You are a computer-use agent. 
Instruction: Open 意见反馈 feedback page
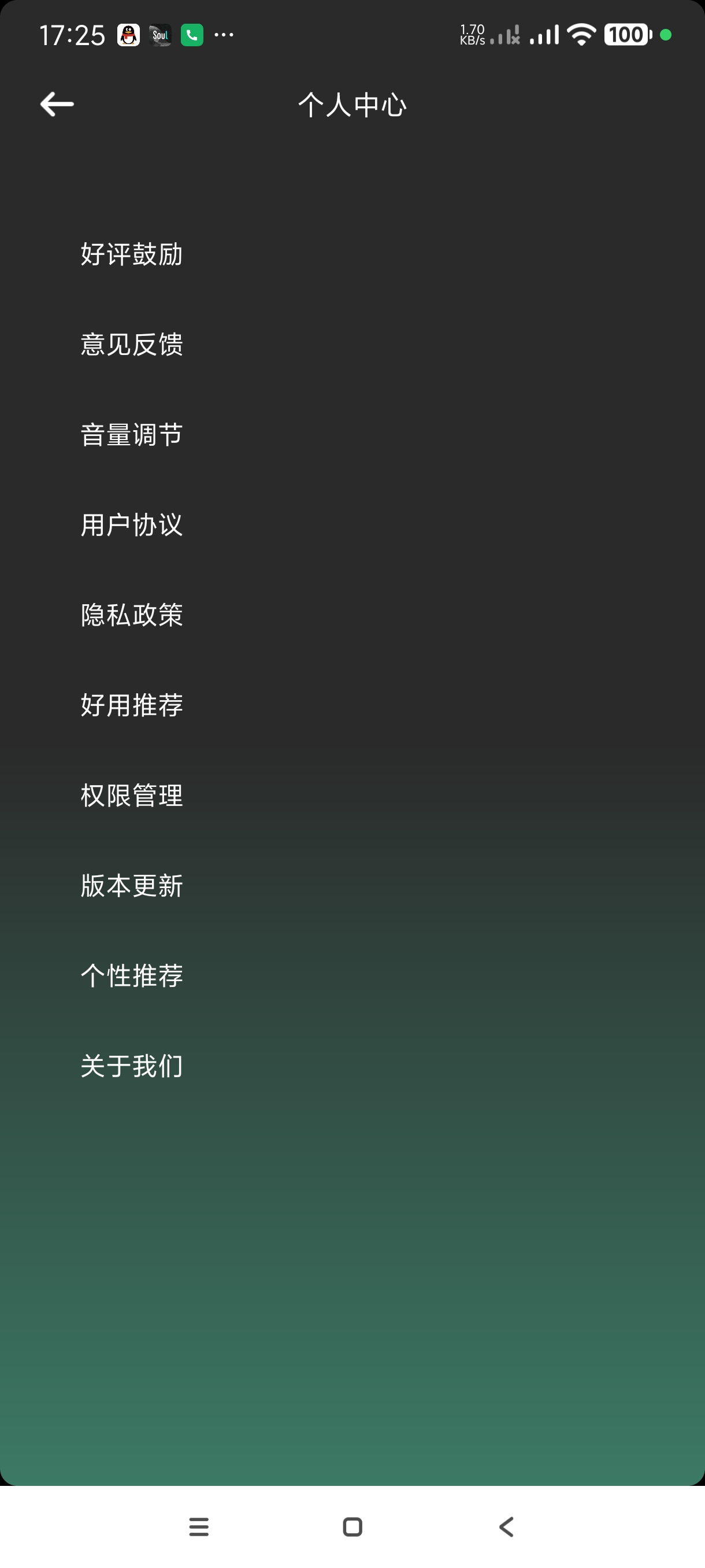[x=131, y=344]
